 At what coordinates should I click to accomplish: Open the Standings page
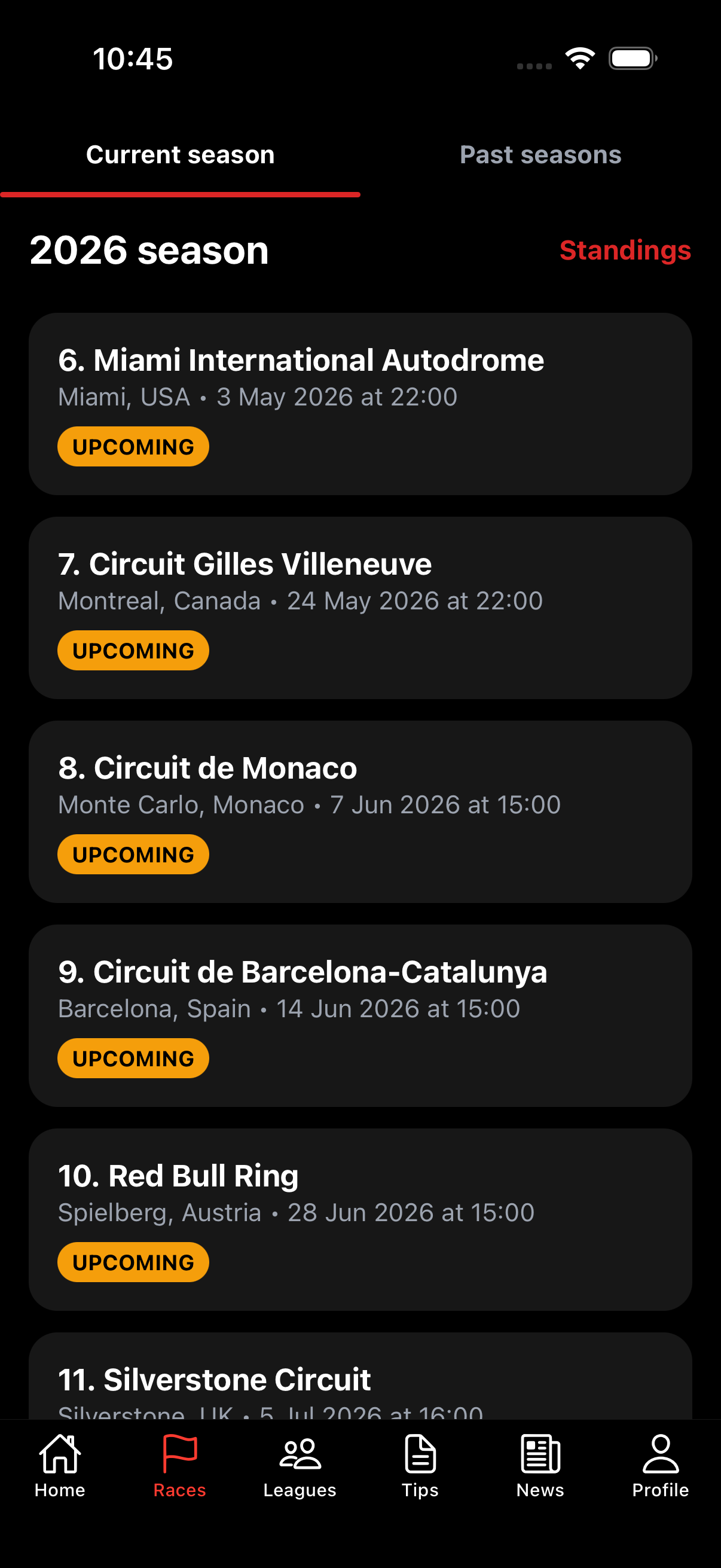coord(625,251)
